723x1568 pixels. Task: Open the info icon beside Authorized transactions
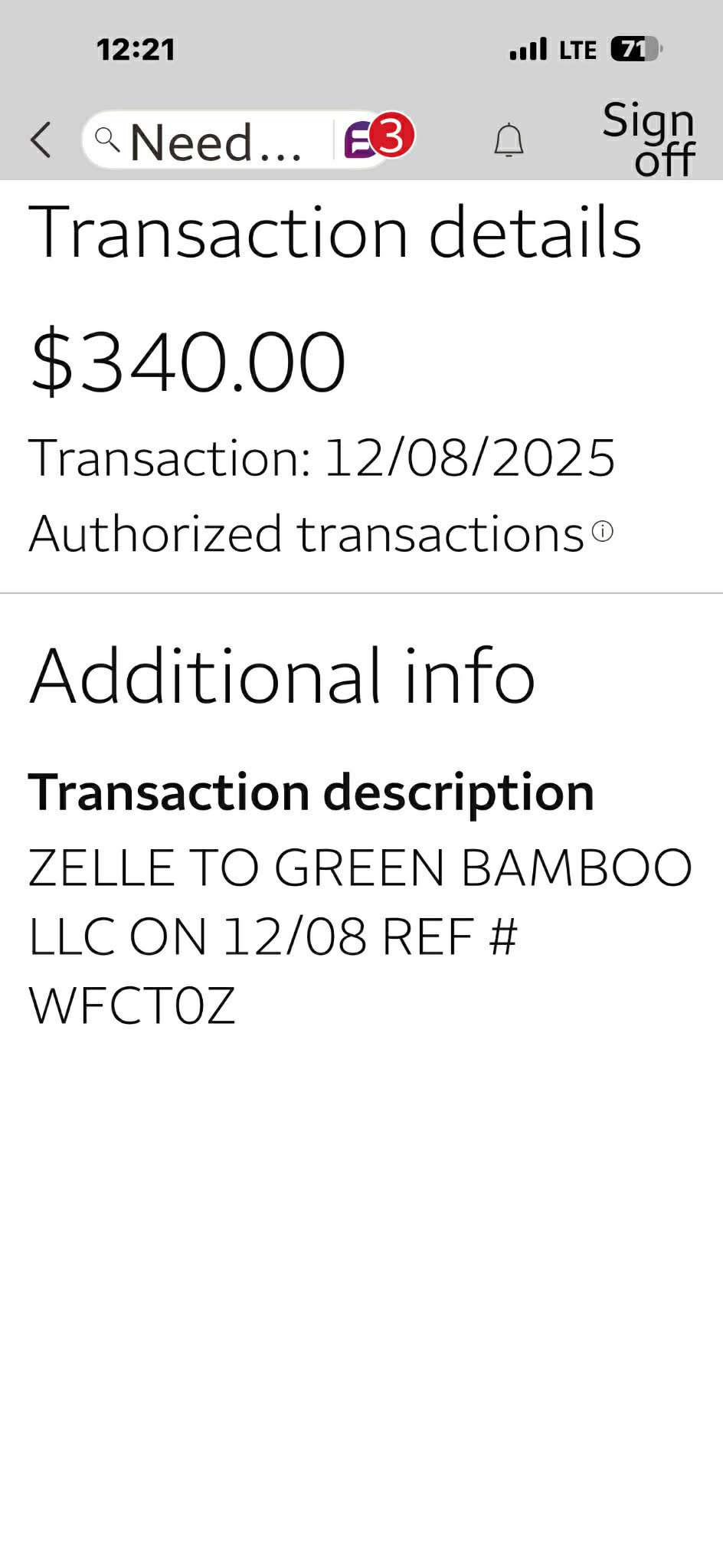[x=603, y=531]
